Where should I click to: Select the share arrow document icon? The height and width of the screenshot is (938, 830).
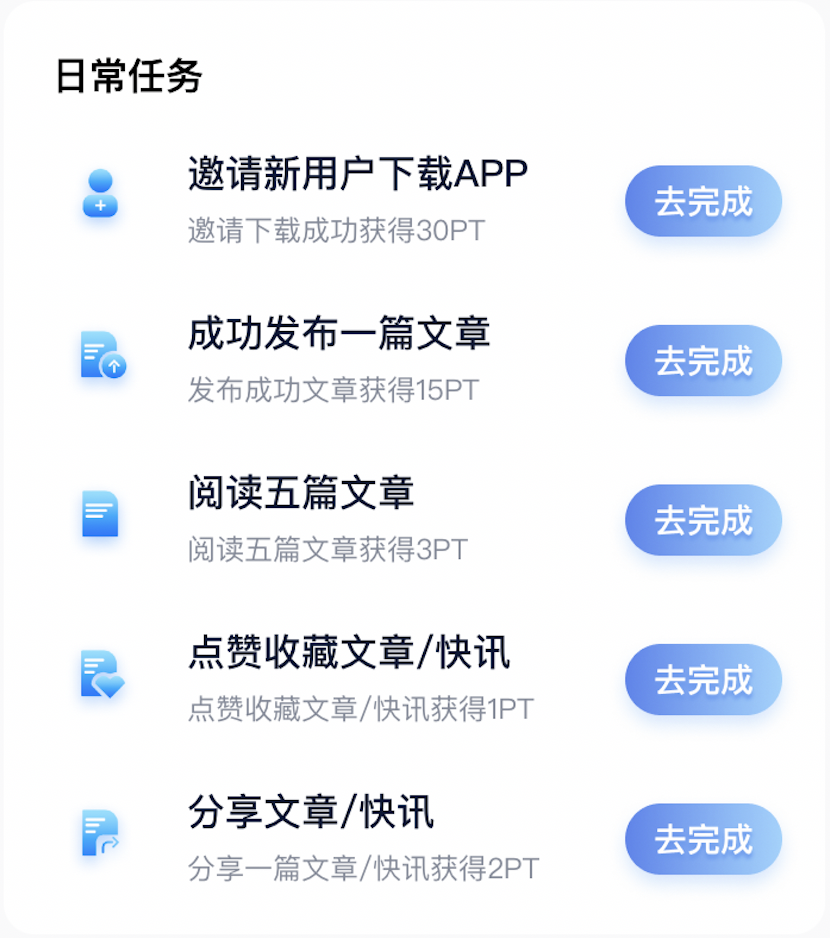point(100,832)
